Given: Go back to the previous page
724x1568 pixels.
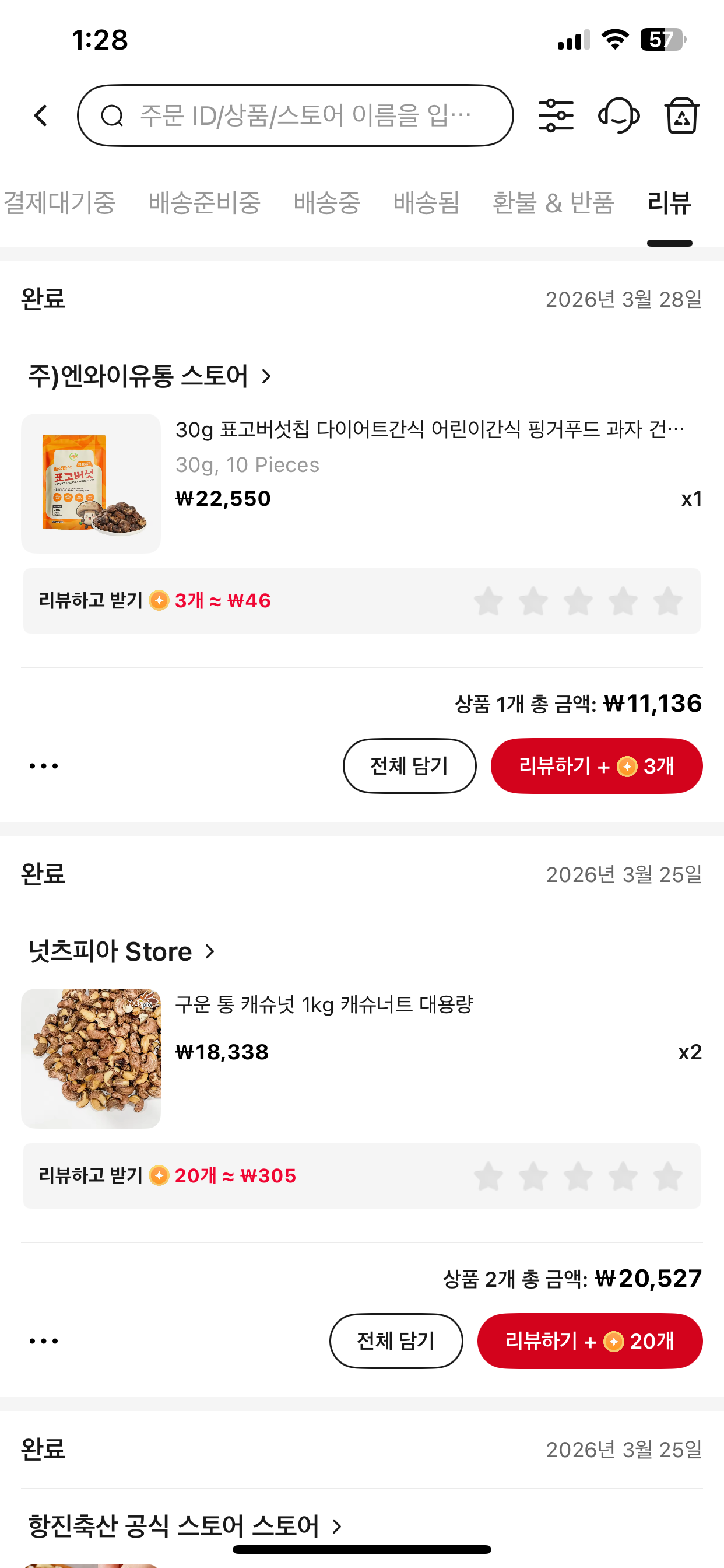Looking at the screenshot, I should [x=41, y=116].
